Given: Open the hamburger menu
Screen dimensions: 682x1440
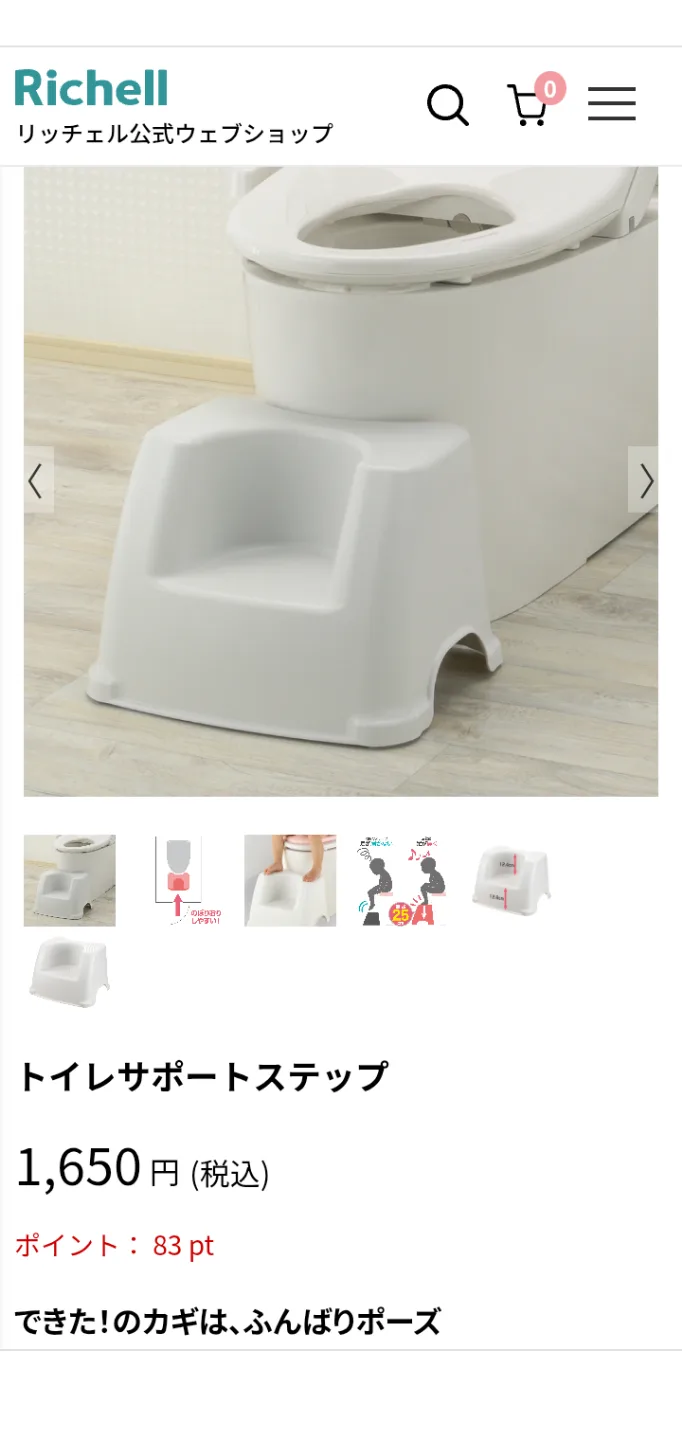Looking at the screenshot, I should 611,104.
